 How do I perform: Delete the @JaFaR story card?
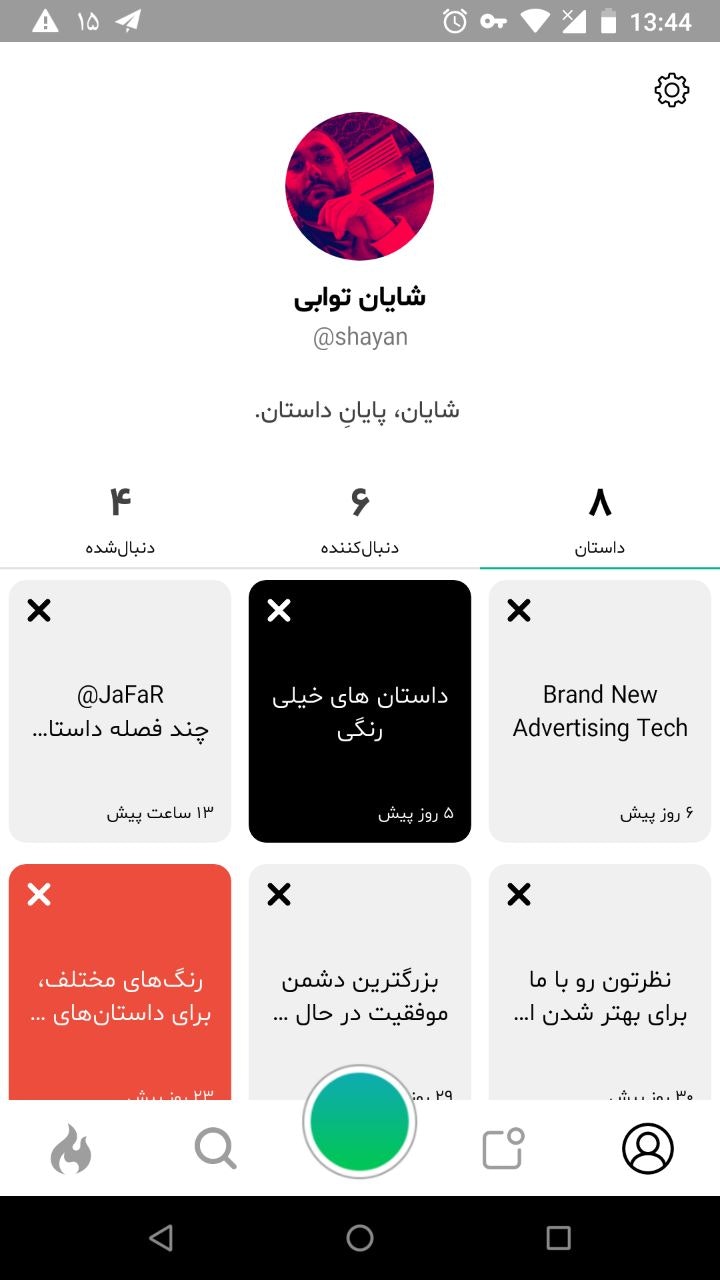coord(39,610)
